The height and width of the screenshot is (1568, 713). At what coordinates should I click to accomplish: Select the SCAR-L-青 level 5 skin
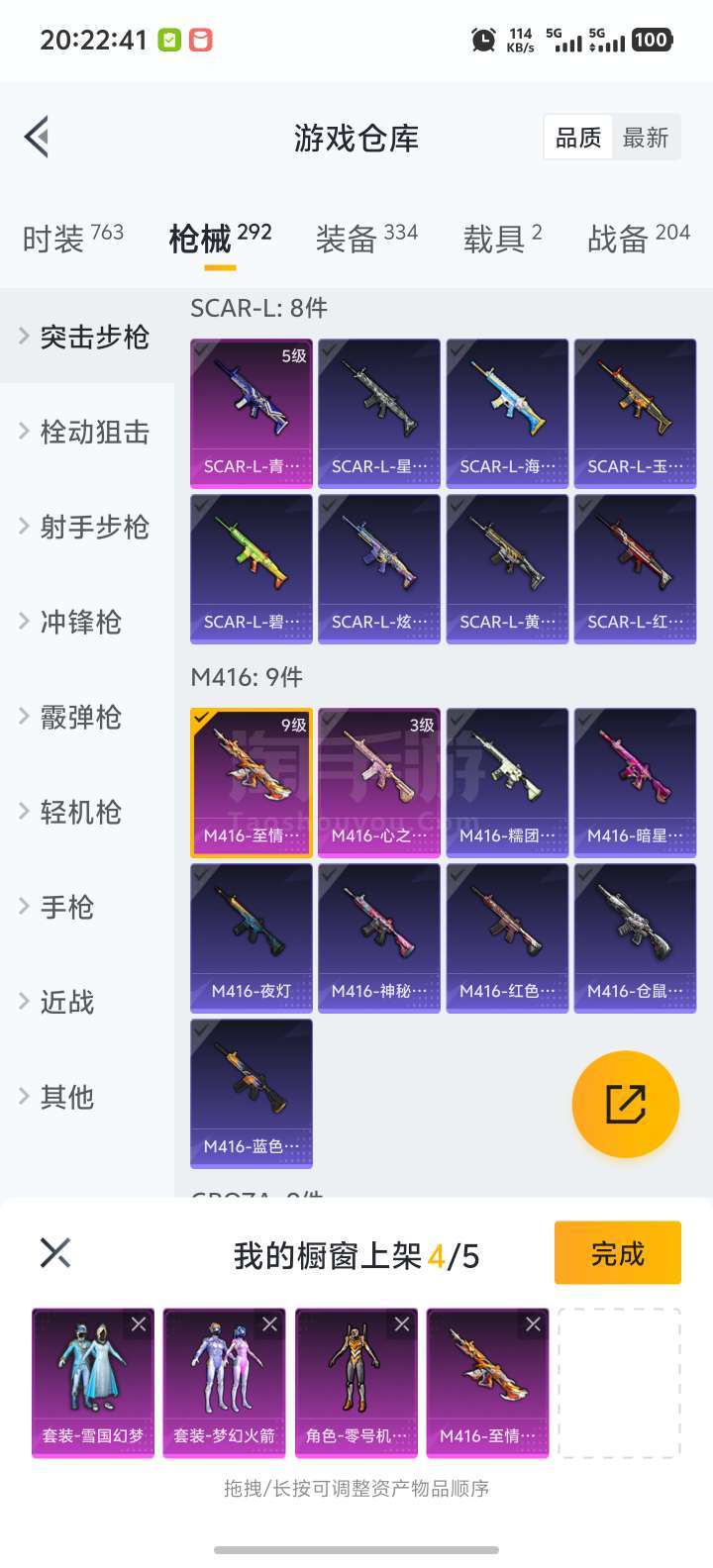pyautogui.click(x=252, y=413)
